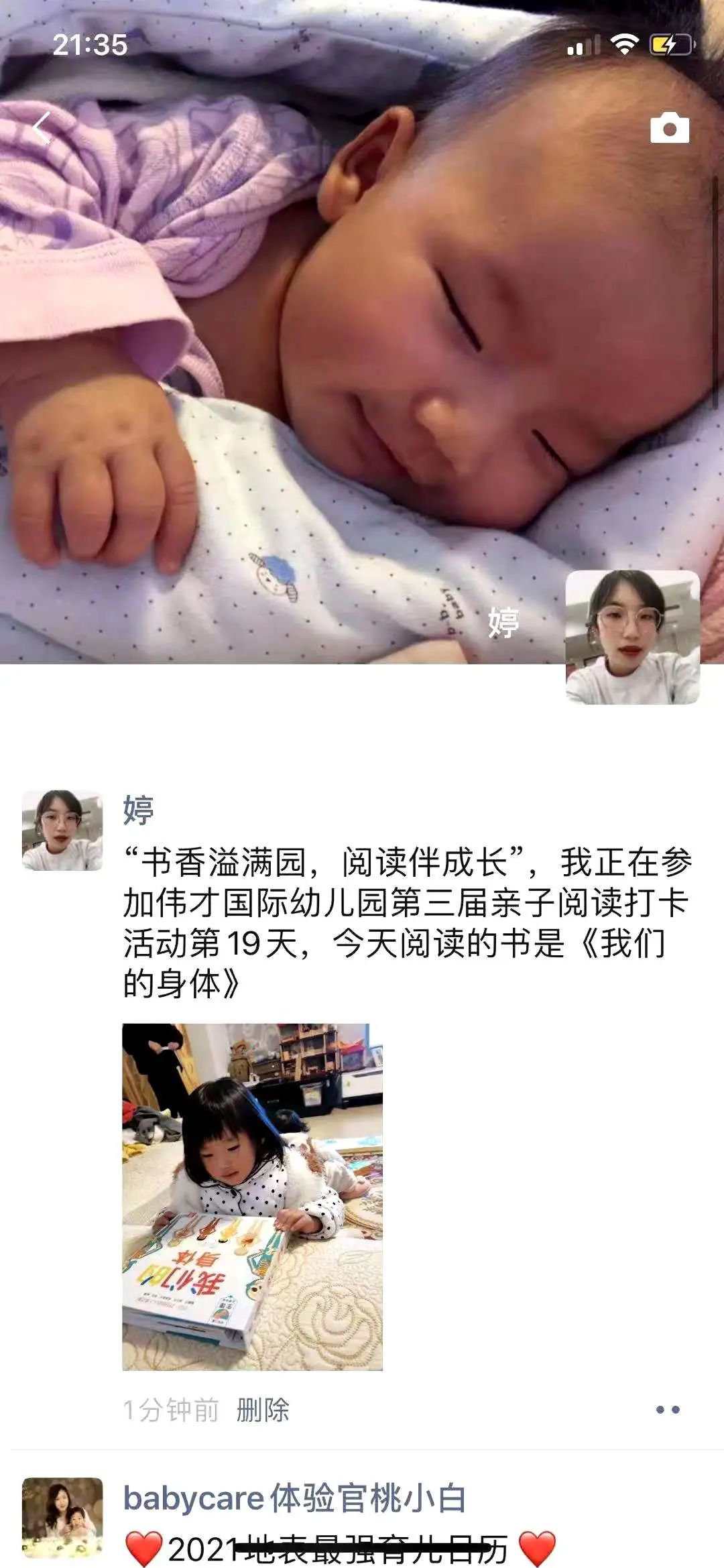
Task: Tap 婷's name above her post
Action: pos(139,810)
